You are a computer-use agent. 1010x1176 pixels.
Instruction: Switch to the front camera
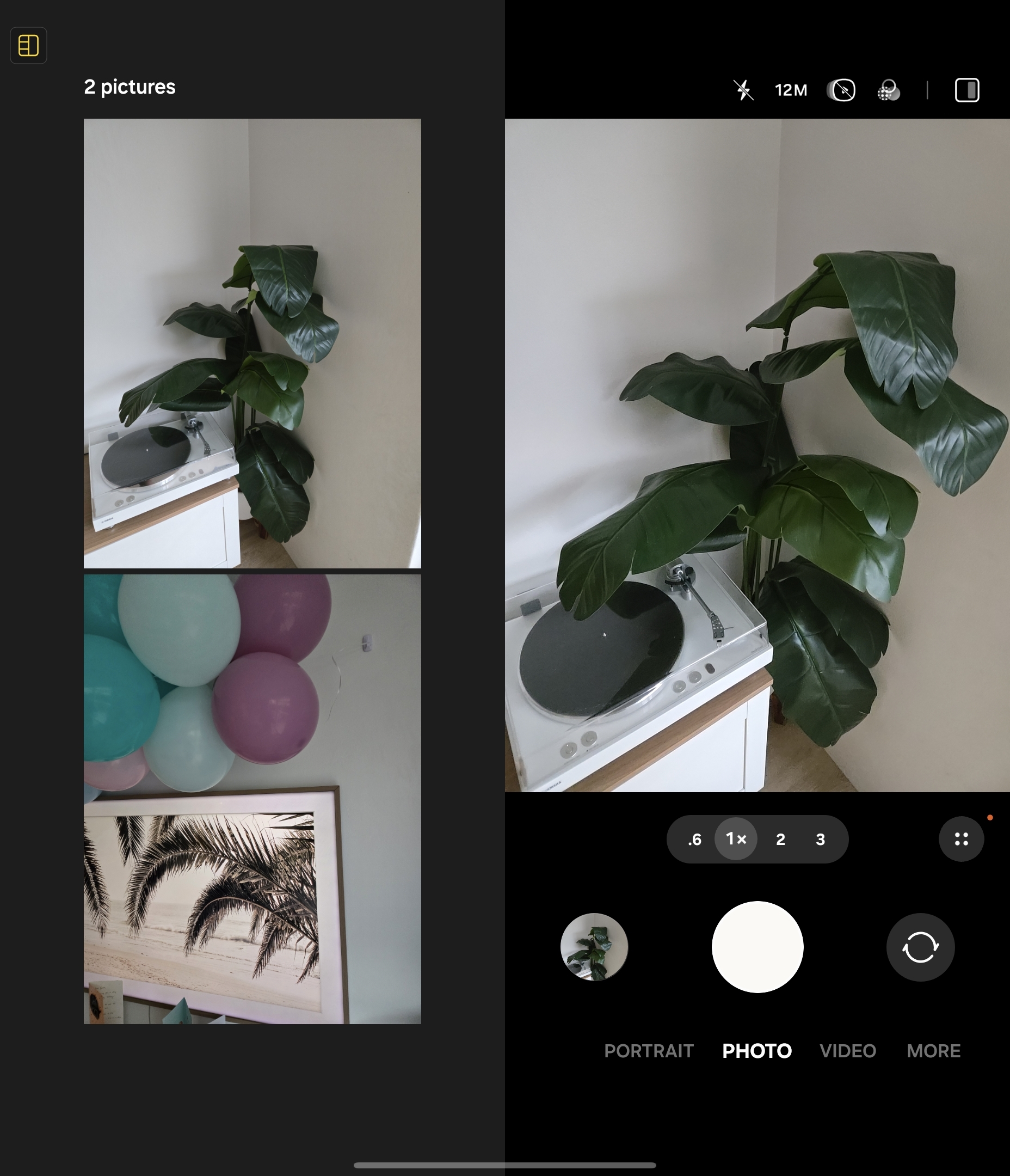(920, 947)
